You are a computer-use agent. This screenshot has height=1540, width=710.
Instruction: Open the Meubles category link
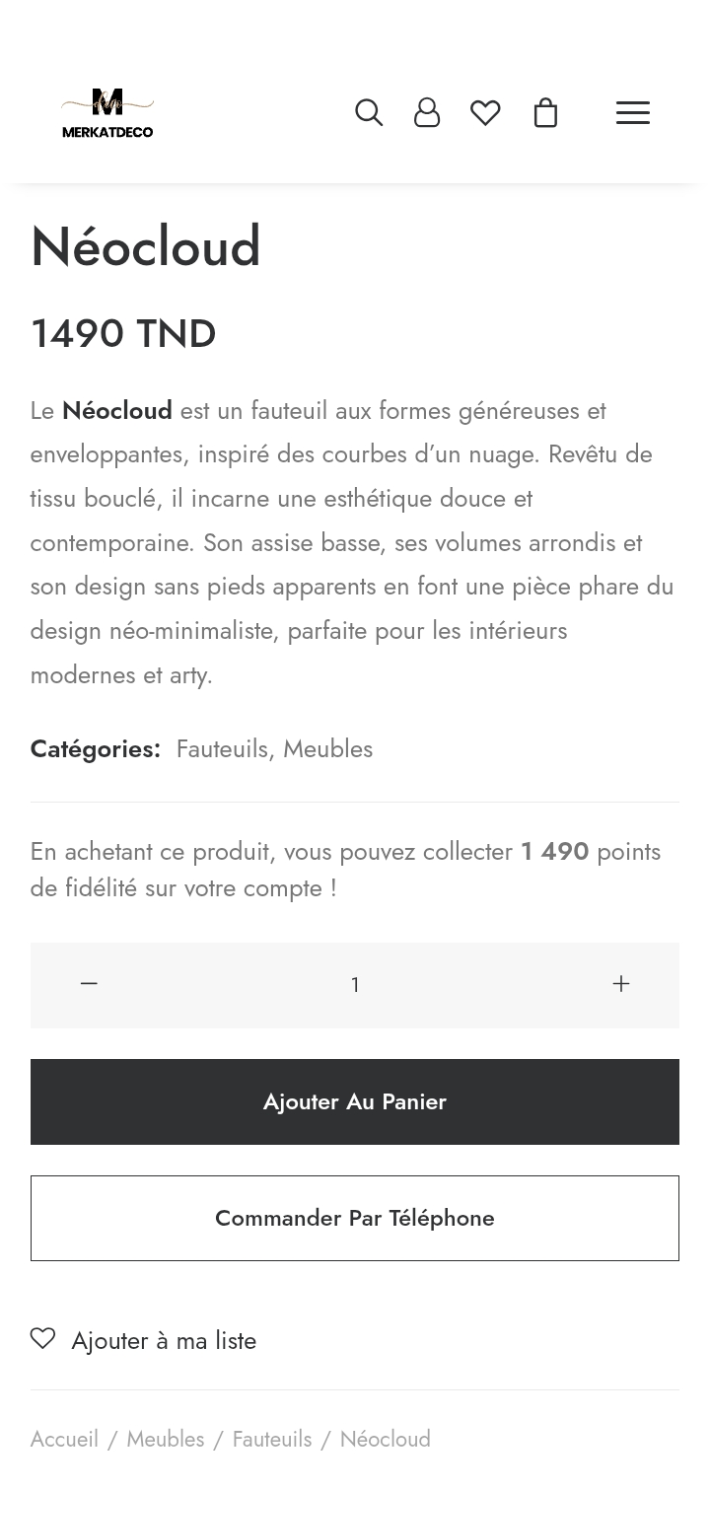(x=328, y=749)
